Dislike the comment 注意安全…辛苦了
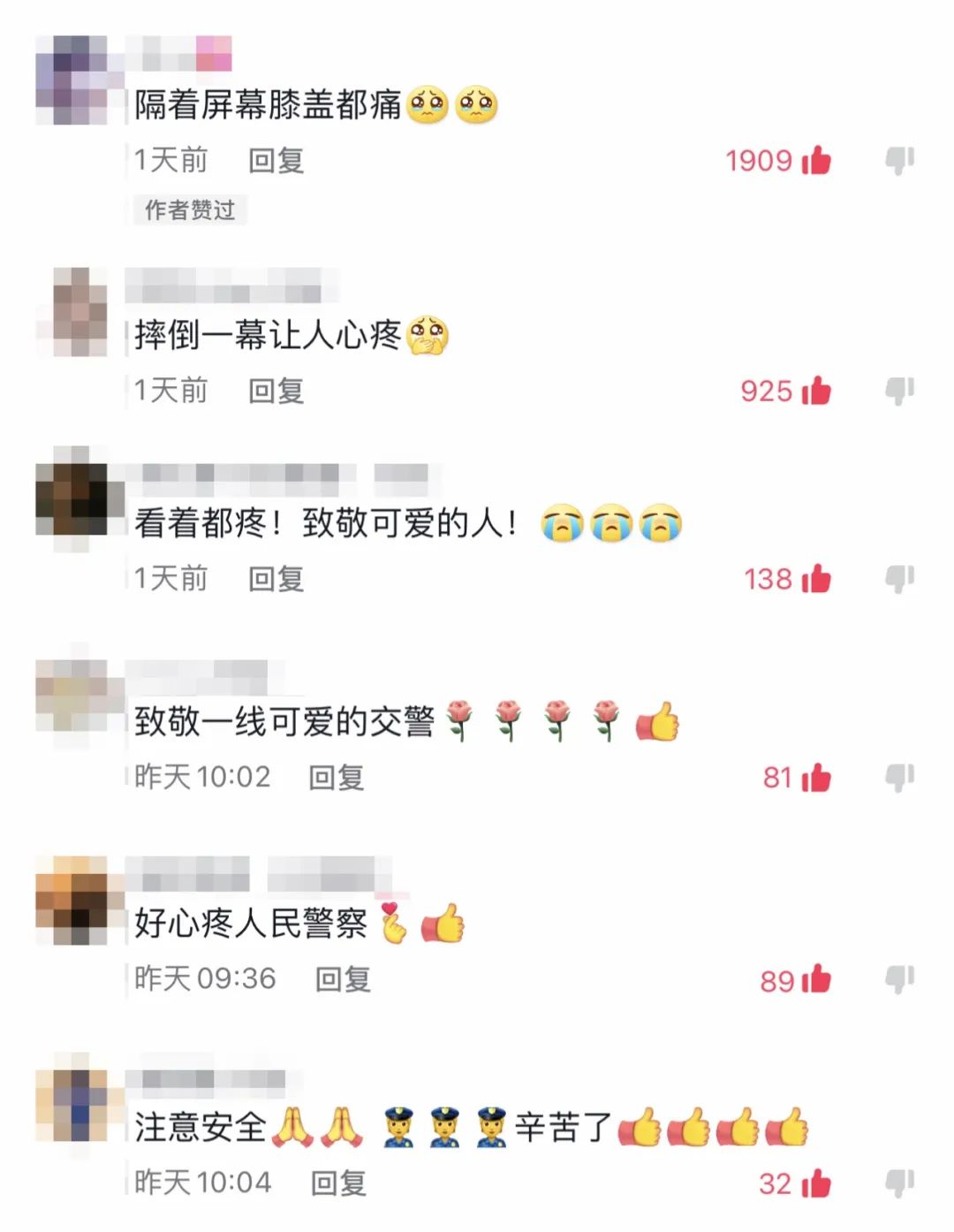Viewport: 954px width, 1232px height. tap(899, 1183)
